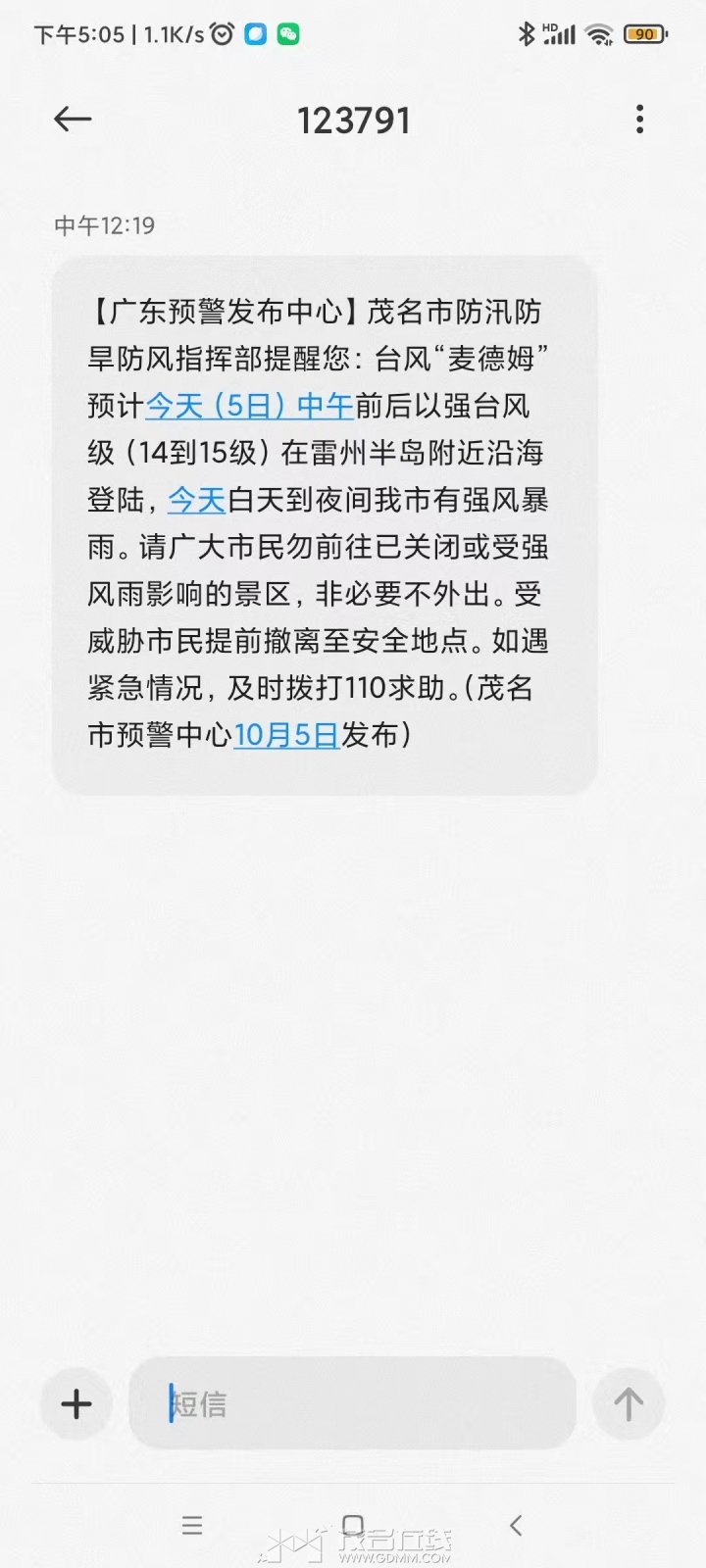
Task: Tap the 今天（5日）中午 date link
Action: (x=249, y=405)
